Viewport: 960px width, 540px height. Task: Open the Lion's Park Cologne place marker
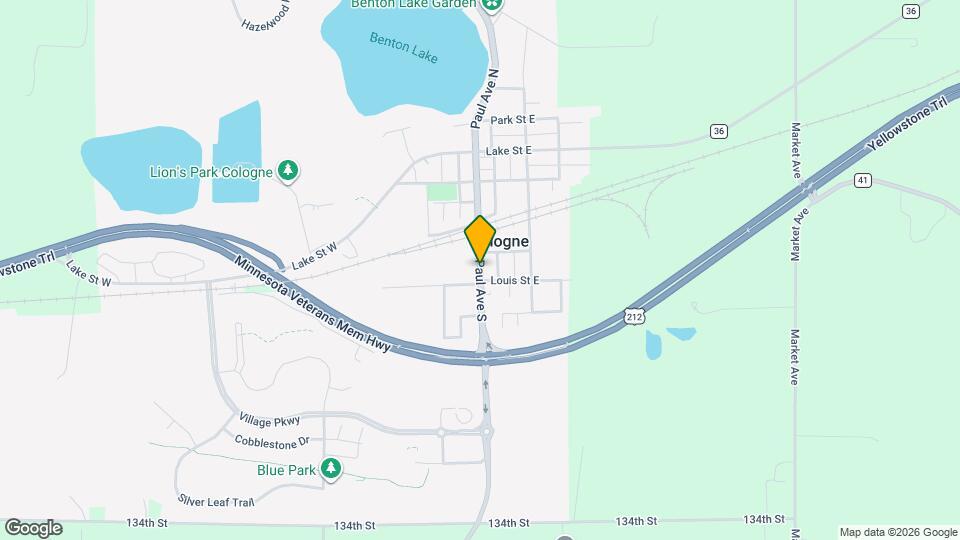[x=288, y=171]
